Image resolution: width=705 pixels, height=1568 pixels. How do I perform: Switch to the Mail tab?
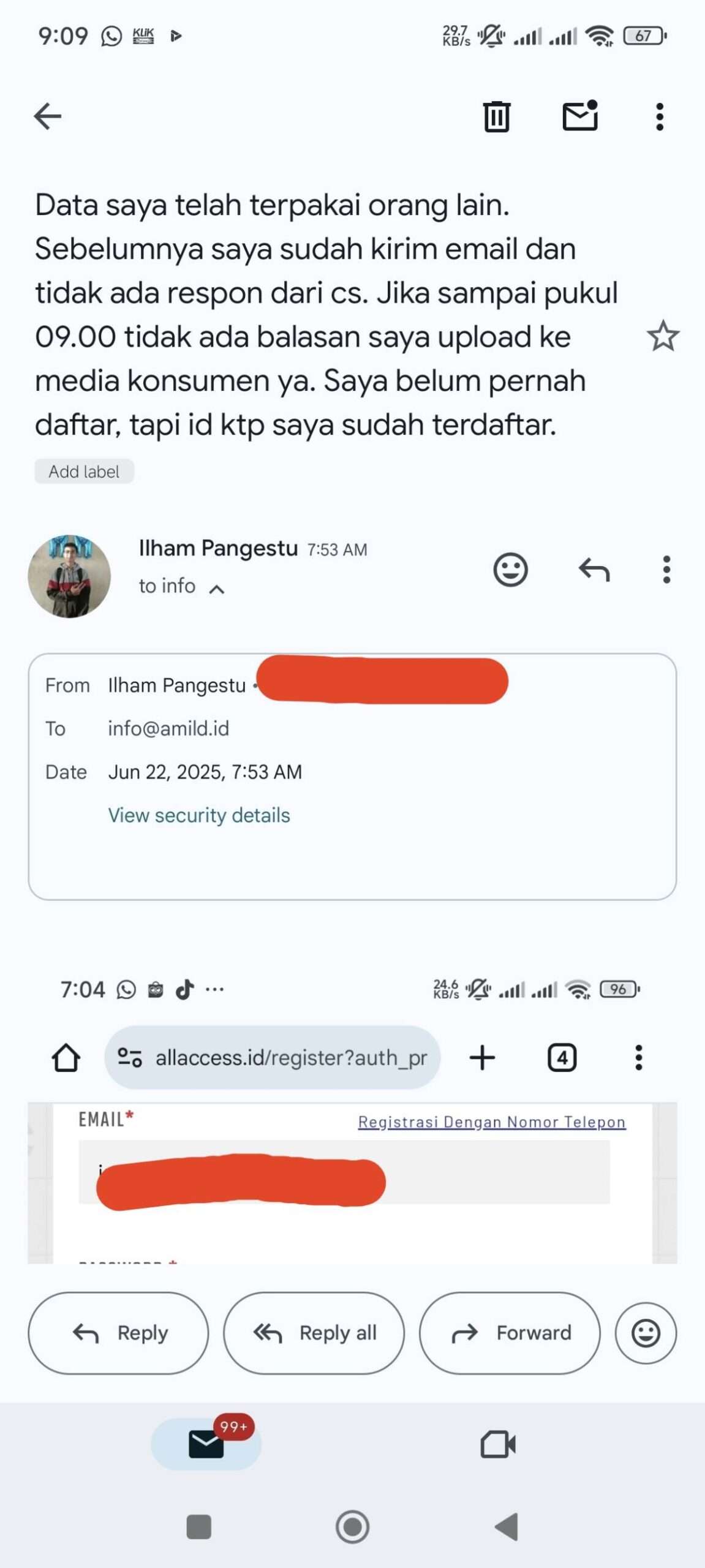click(206, 1444)
